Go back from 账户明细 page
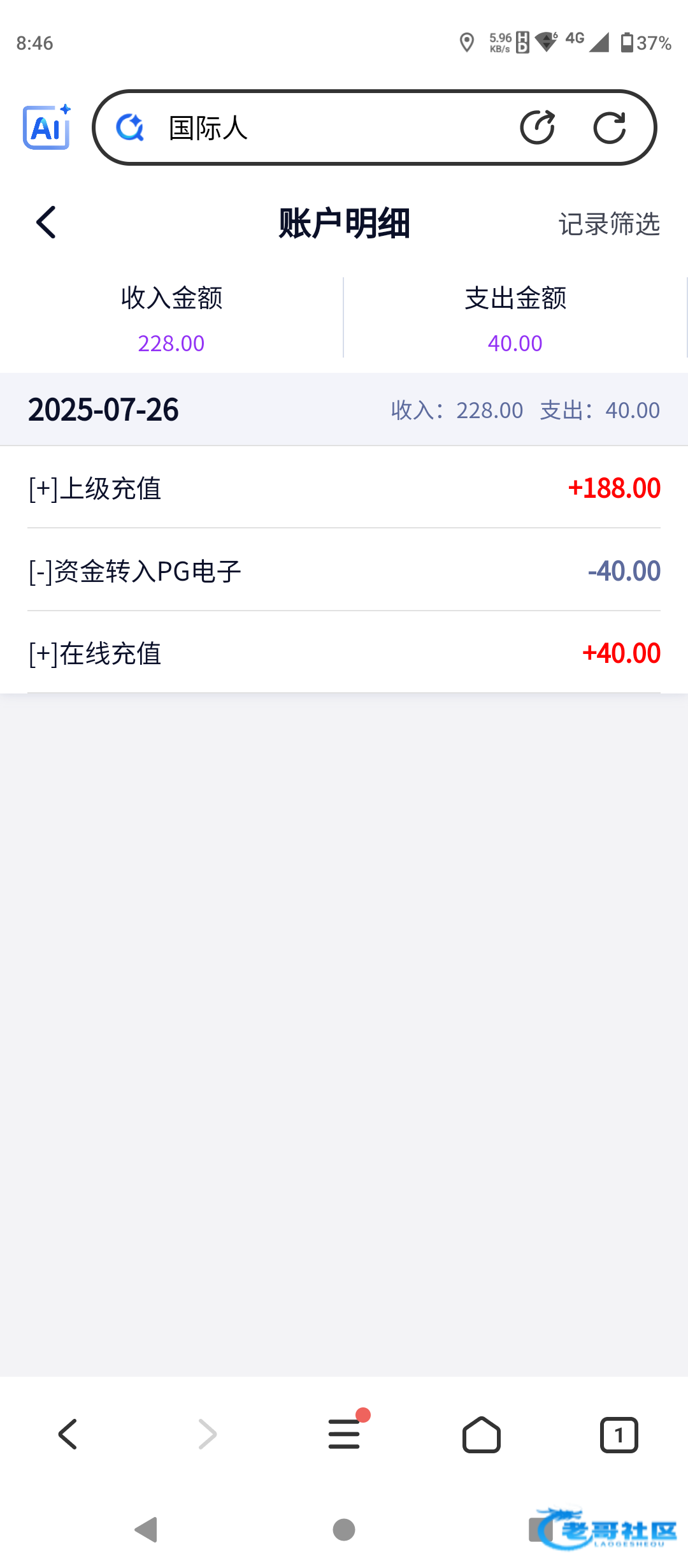The height and width of the screenshot is (1568, 688). (x=47, y=222)
